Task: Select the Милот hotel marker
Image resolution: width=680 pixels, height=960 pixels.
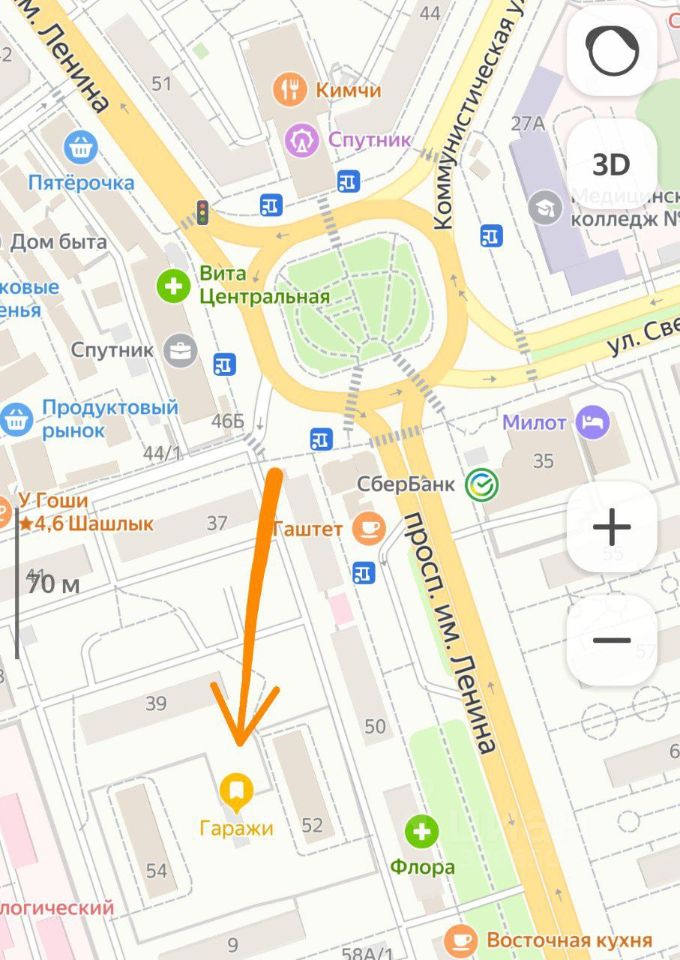Action: coord(594,422)
